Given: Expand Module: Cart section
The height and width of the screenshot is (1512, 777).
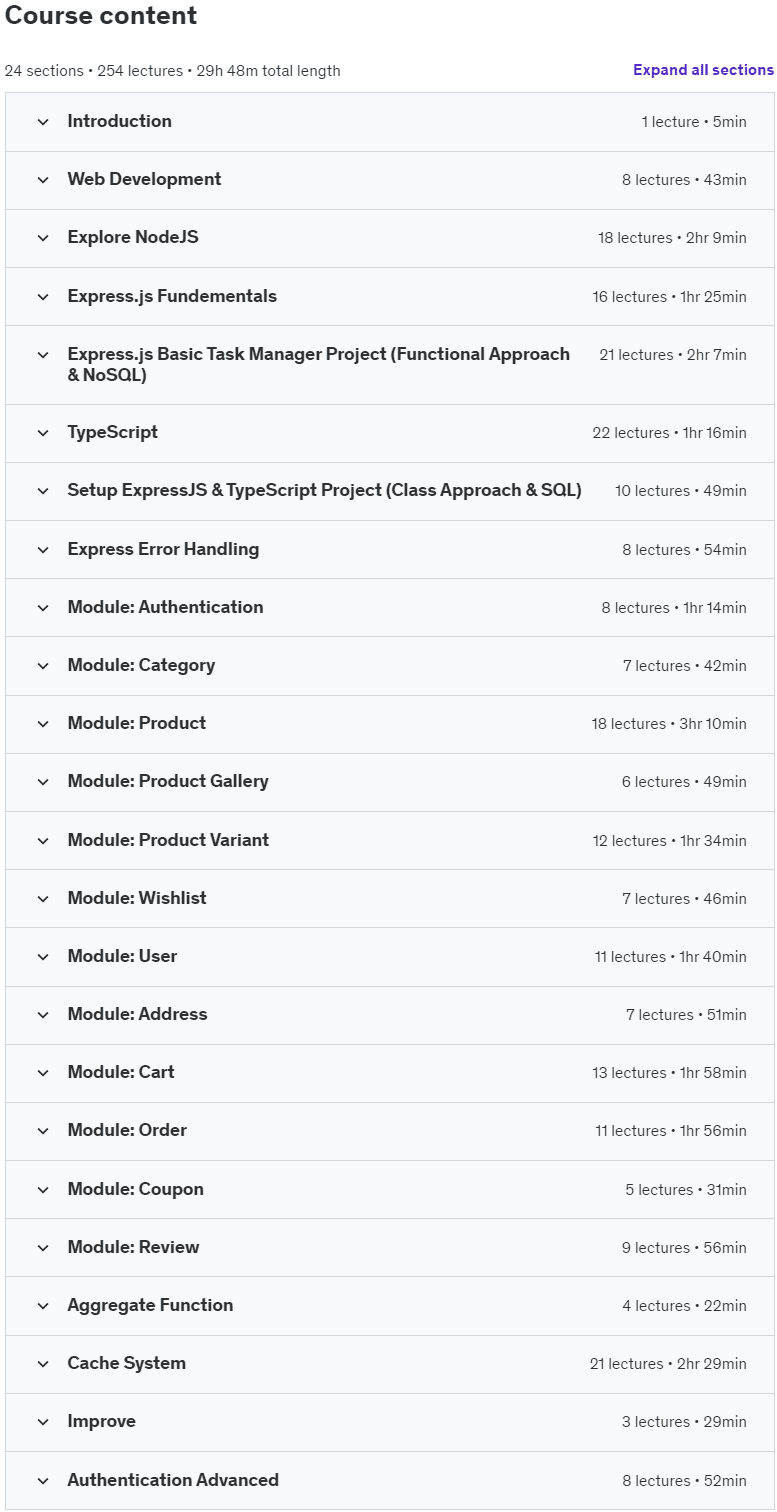Looking at the screenshot, I should click(121, 1072).
